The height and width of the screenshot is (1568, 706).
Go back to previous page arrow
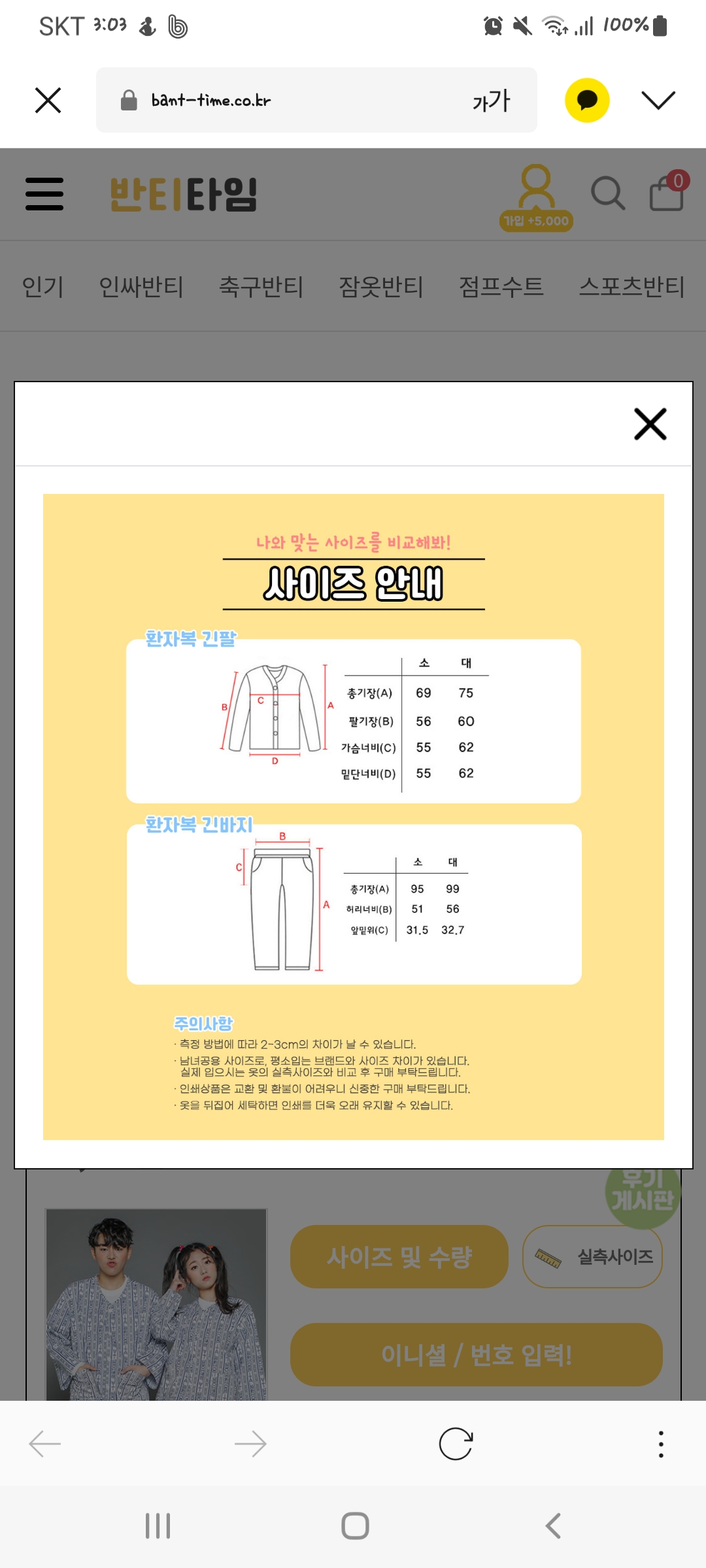tap(45, 1444)
